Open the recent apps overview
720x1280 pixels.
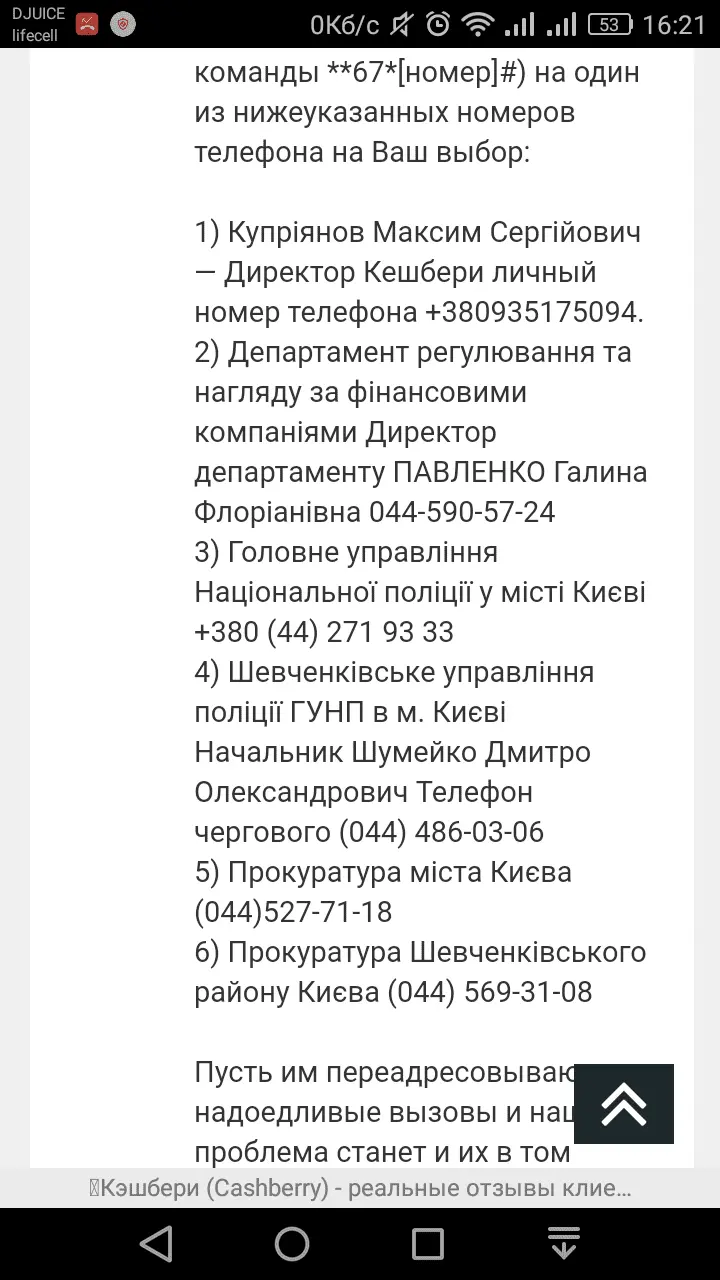point(428,1244)
